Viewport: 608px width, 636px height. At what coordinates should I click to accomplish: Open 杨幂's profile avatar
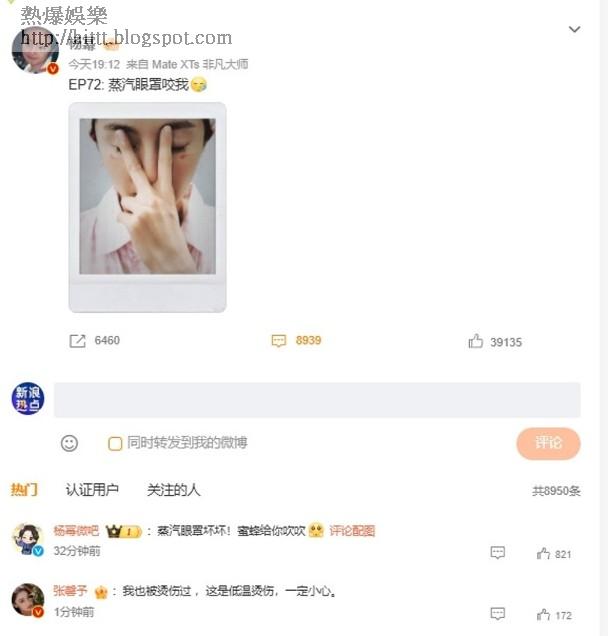pyautogui.click(x=34, y=52)
